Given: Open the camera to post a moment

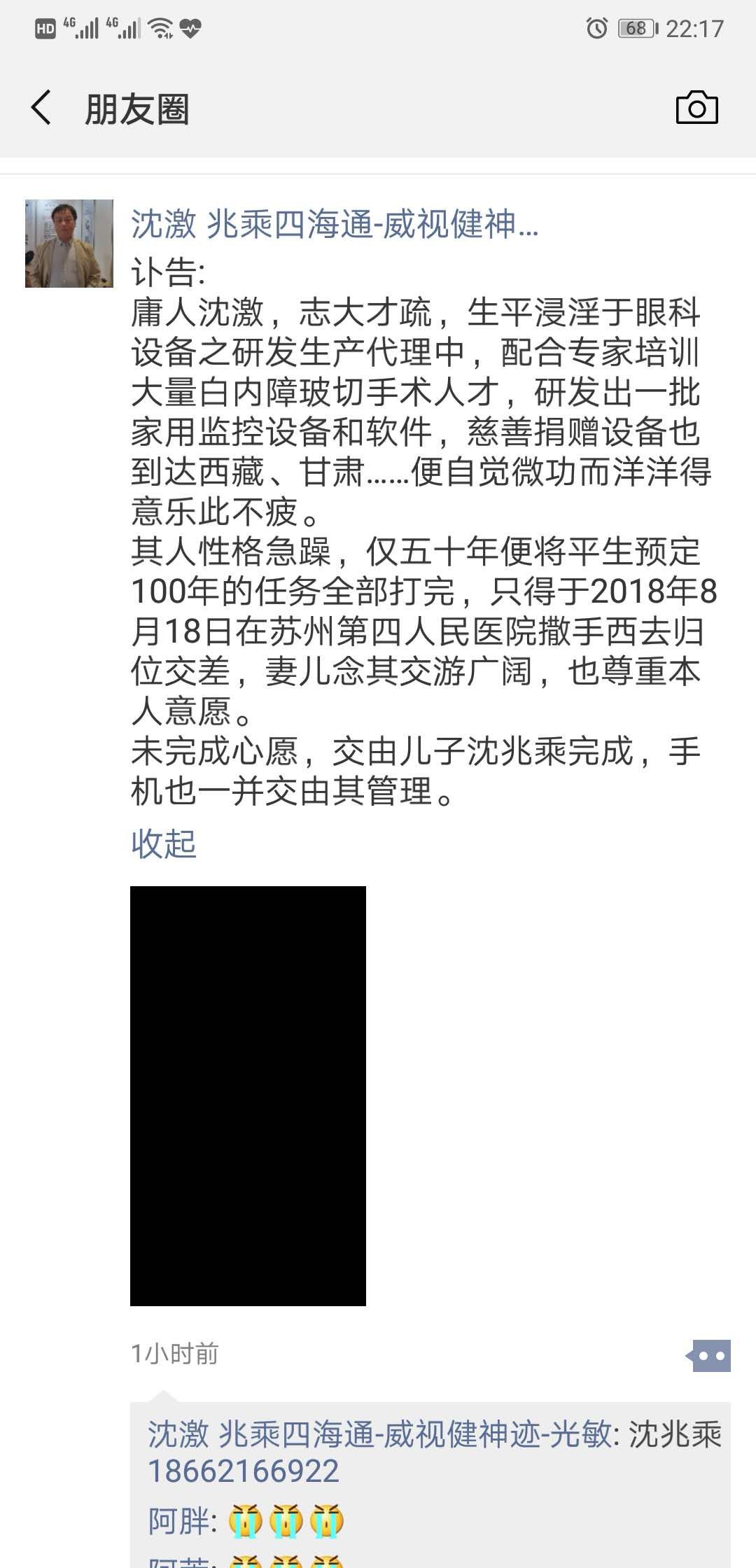Looking at the screenshot, I should pyautogui.click(x=696, y=108).
